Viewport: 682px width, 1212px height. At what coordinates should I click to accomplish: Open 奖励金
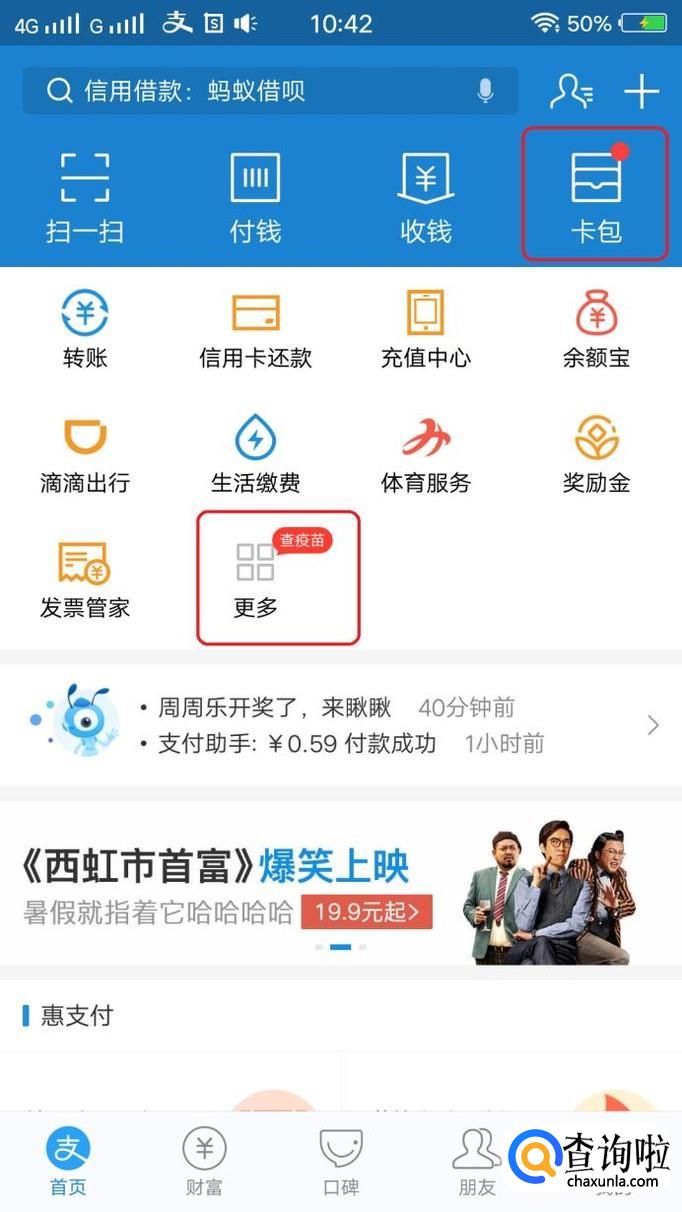pos(596,454)
